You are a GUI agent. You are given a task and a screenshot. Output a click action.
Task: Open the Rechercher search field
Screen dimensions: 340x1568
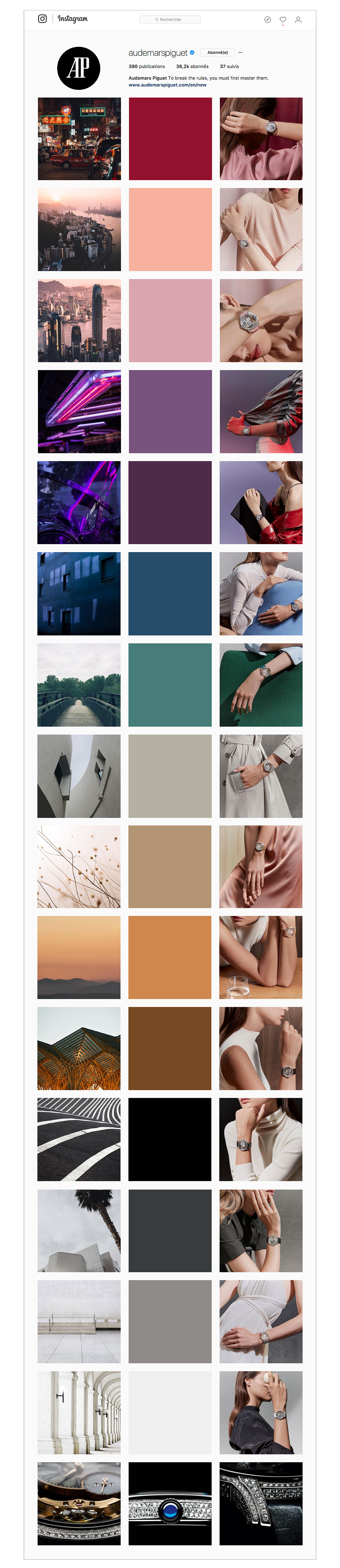[x=170, y=20]
